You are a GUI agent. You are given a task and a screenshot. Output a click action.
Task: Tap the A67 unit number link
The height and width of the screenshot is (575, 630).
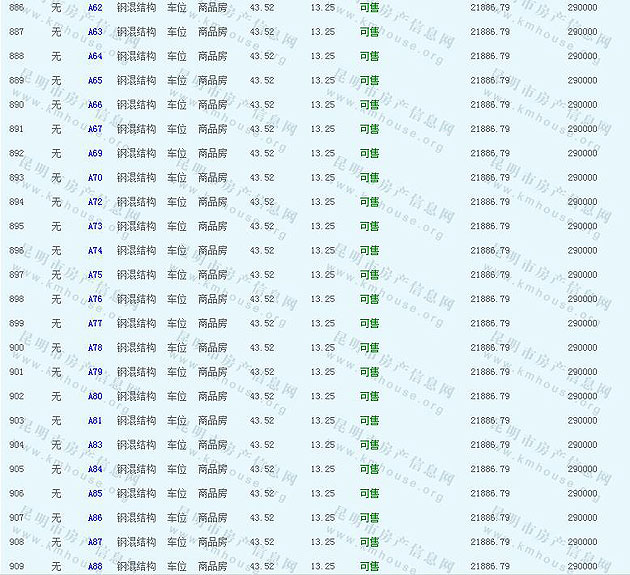95,129
